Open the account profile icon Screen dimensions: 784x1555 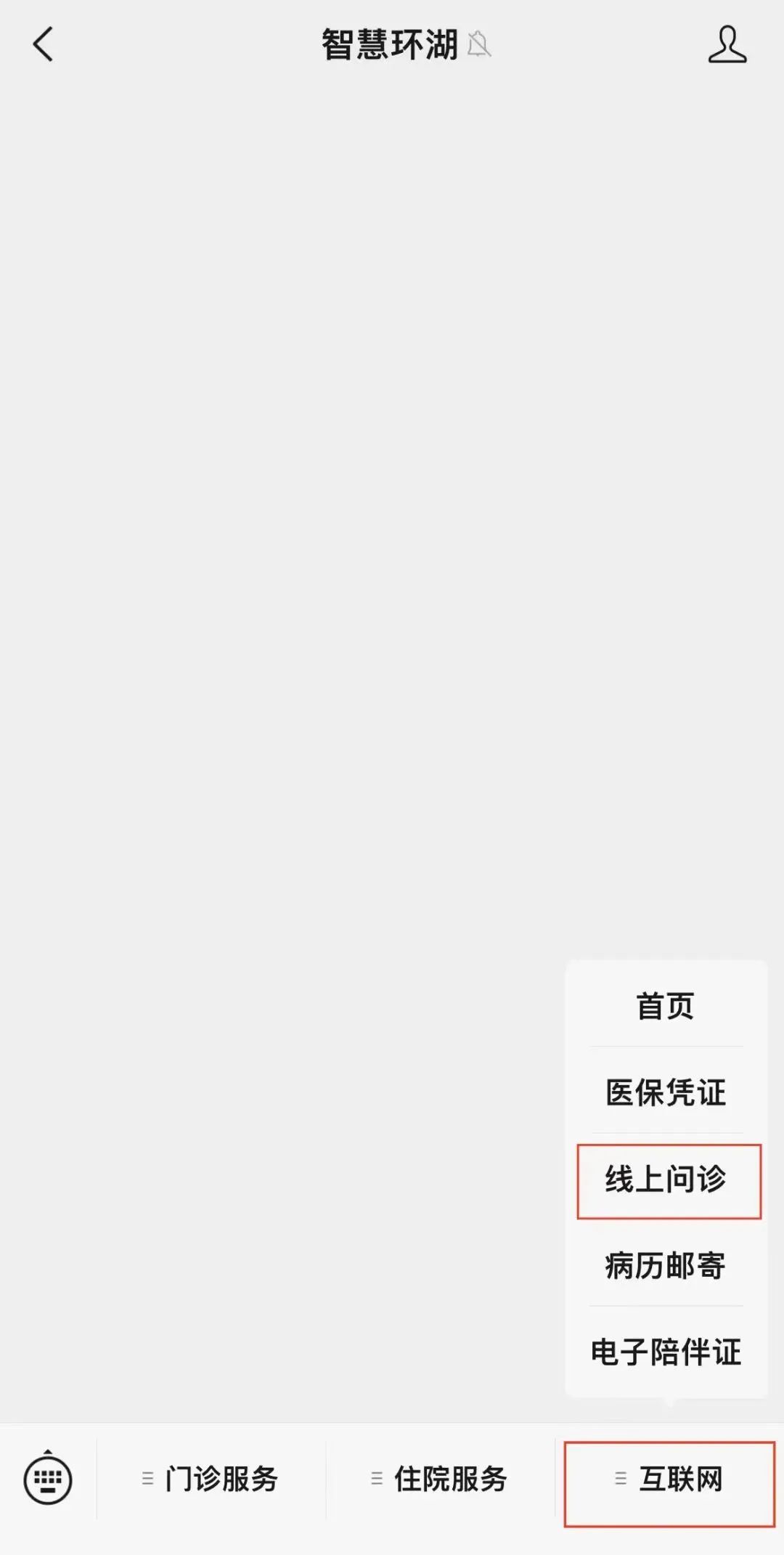[727, 45]
